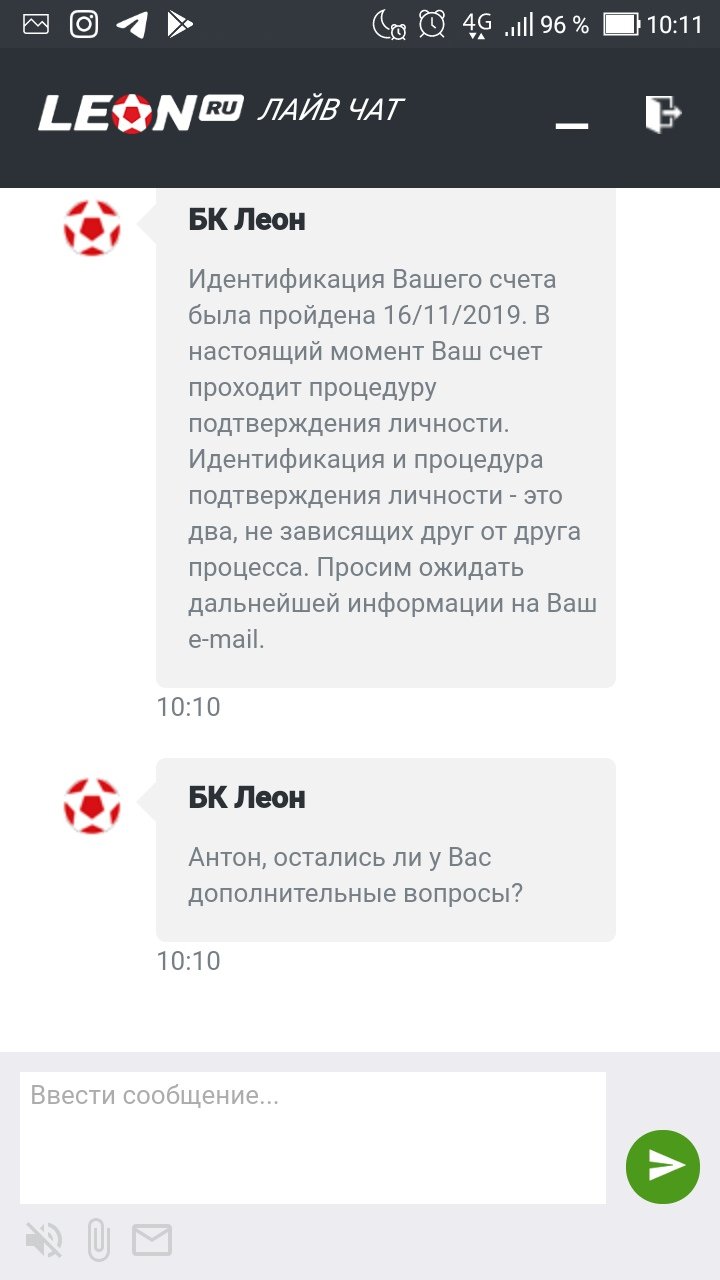Email the chat transcript via envelope icon
The height and width of the screenshot is (1280, 720).
coord(152,1241)
